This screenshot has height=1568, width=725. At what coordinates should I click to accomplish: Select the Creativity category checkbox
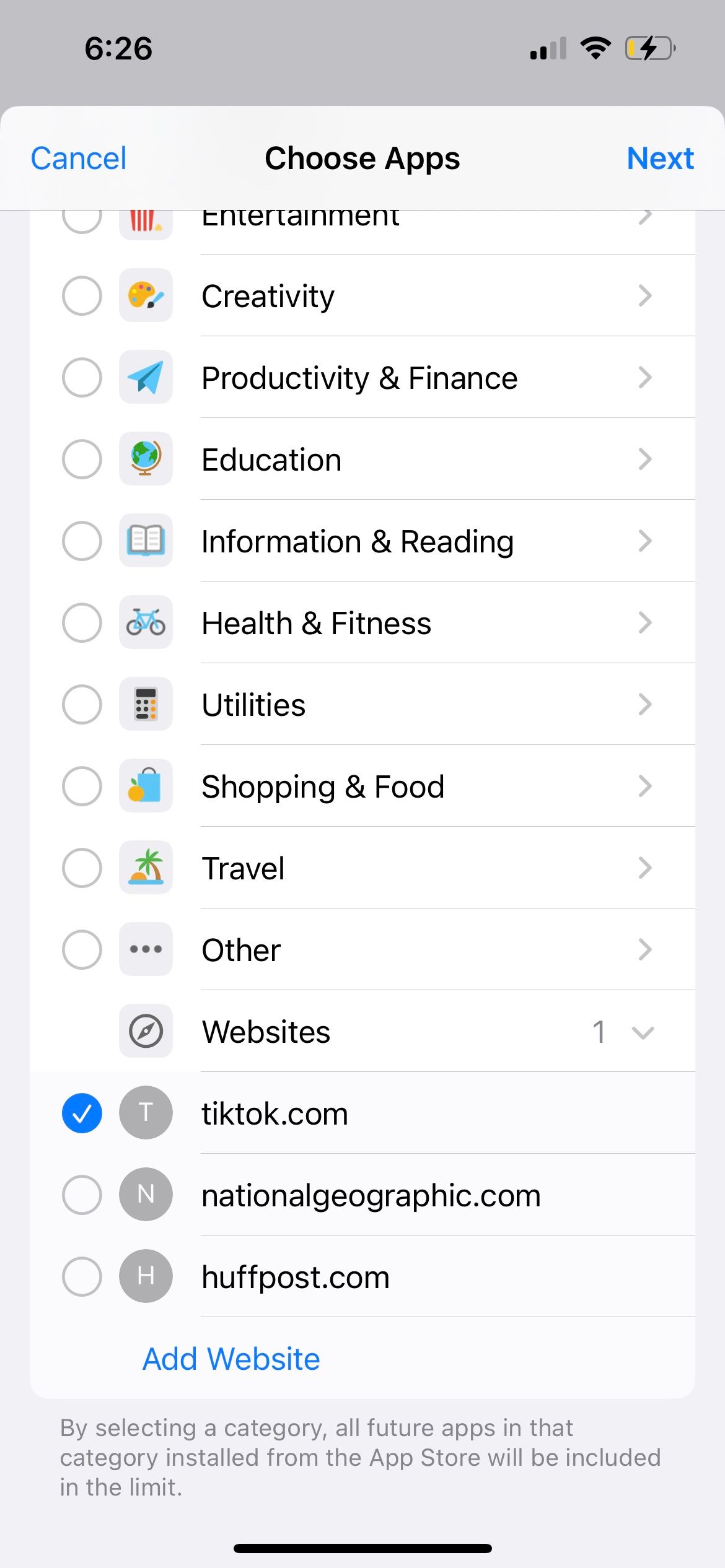click(82, 296)
